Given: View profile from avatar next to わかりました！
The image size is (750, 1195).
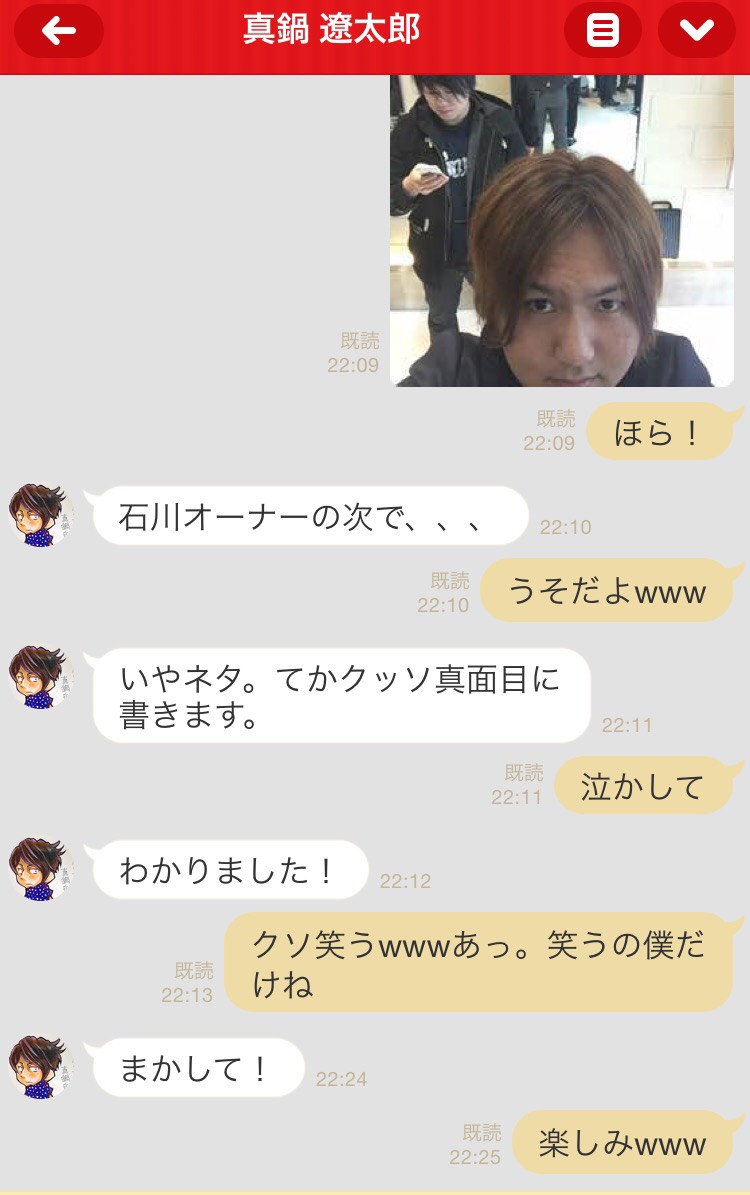Looking at the screenshot, I should 41,870.
